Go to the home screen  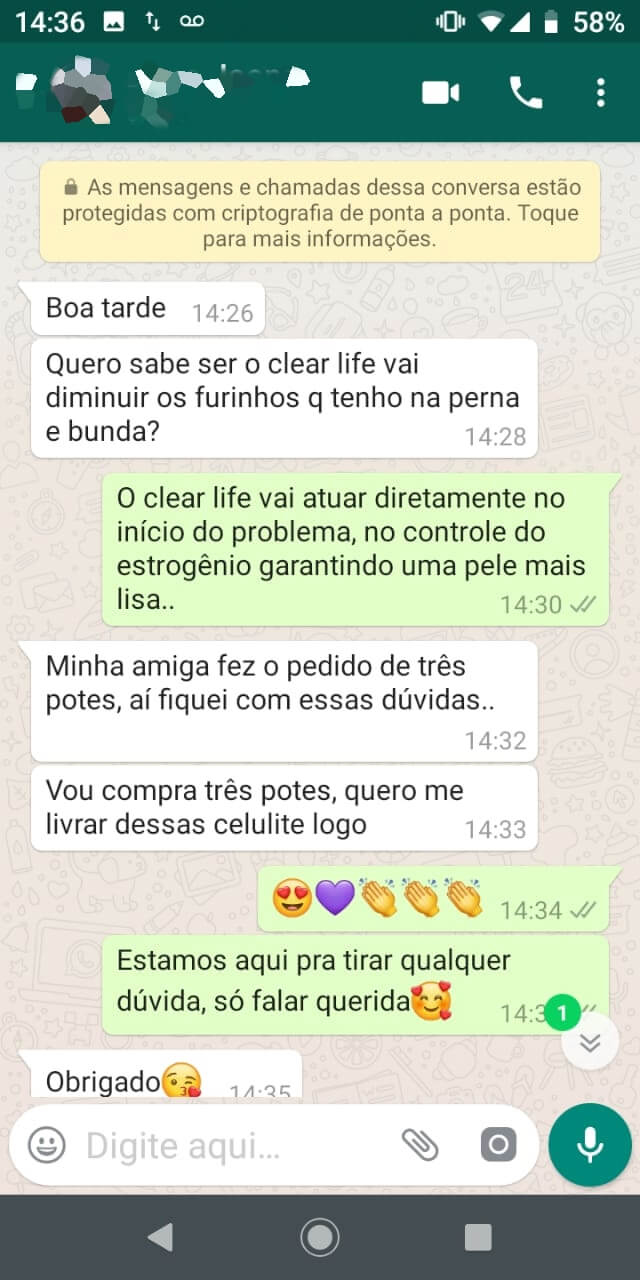320,1237
